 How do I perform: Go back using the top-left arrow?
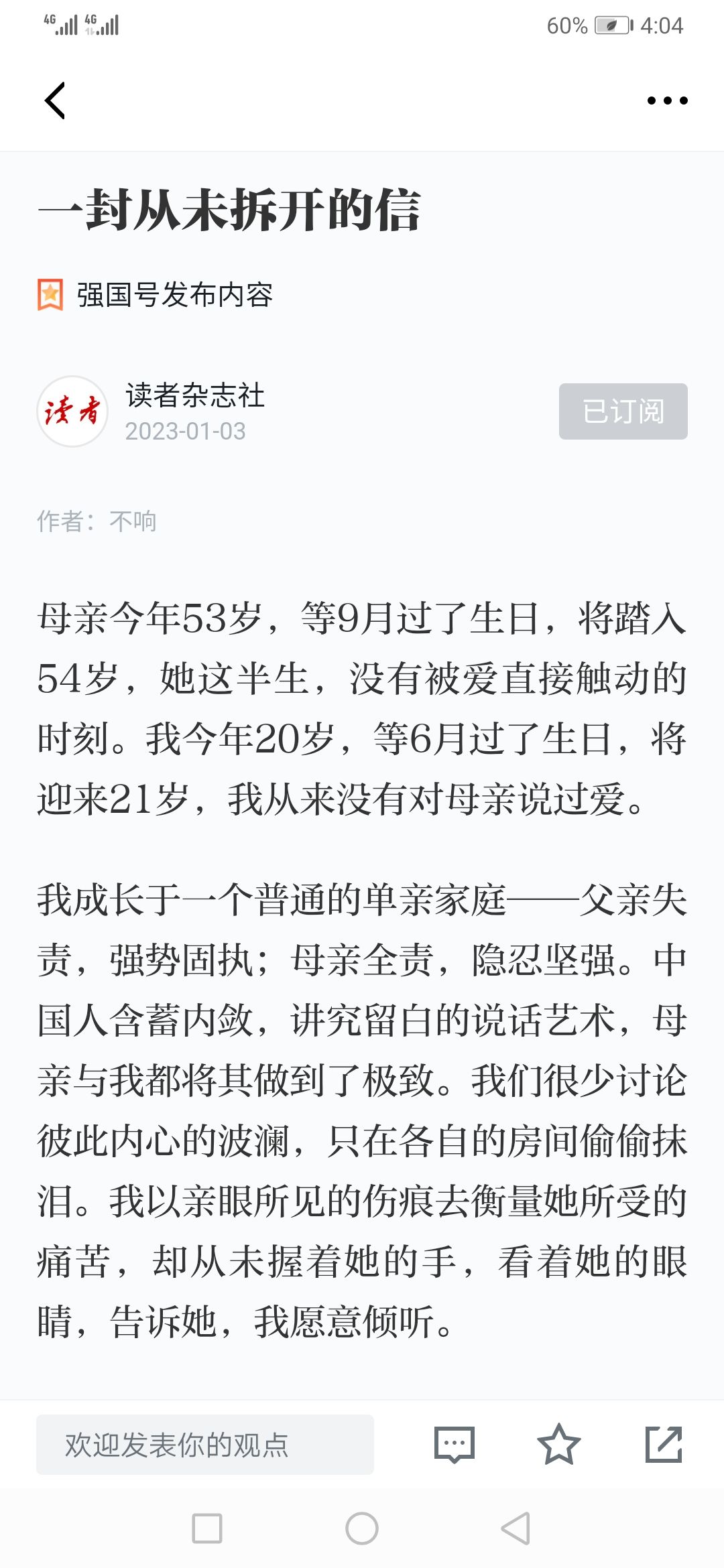pyautogui.click(x=55, y=101)
